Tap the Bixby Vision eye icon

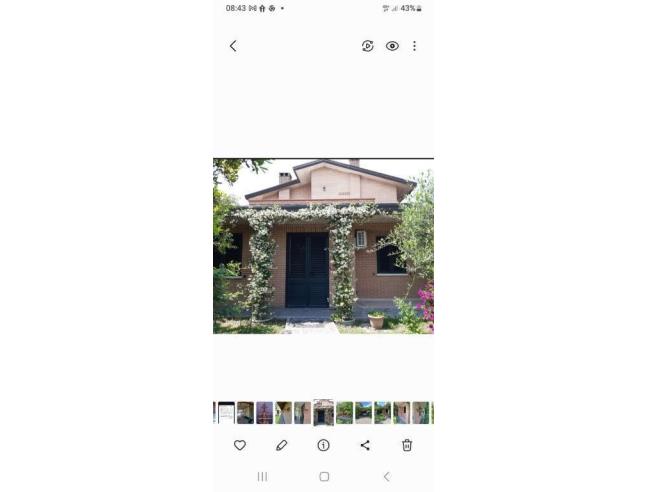[x=392, y=46]
